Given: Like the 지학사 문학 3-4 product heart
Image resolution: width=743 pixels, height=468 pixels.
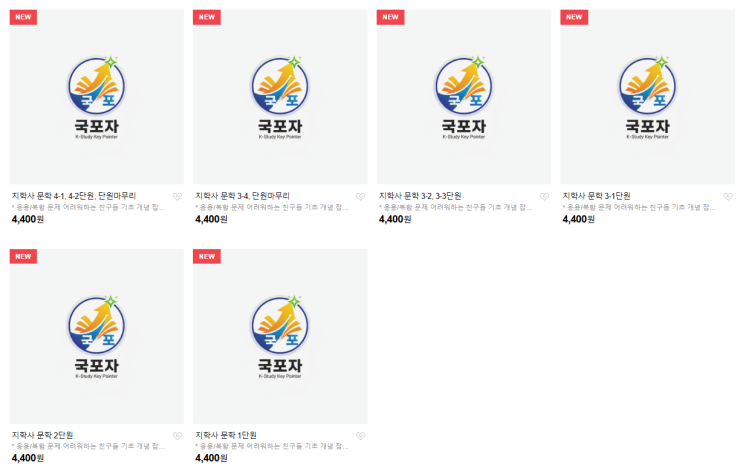Looking at the screenshot, I should [361, 197].
